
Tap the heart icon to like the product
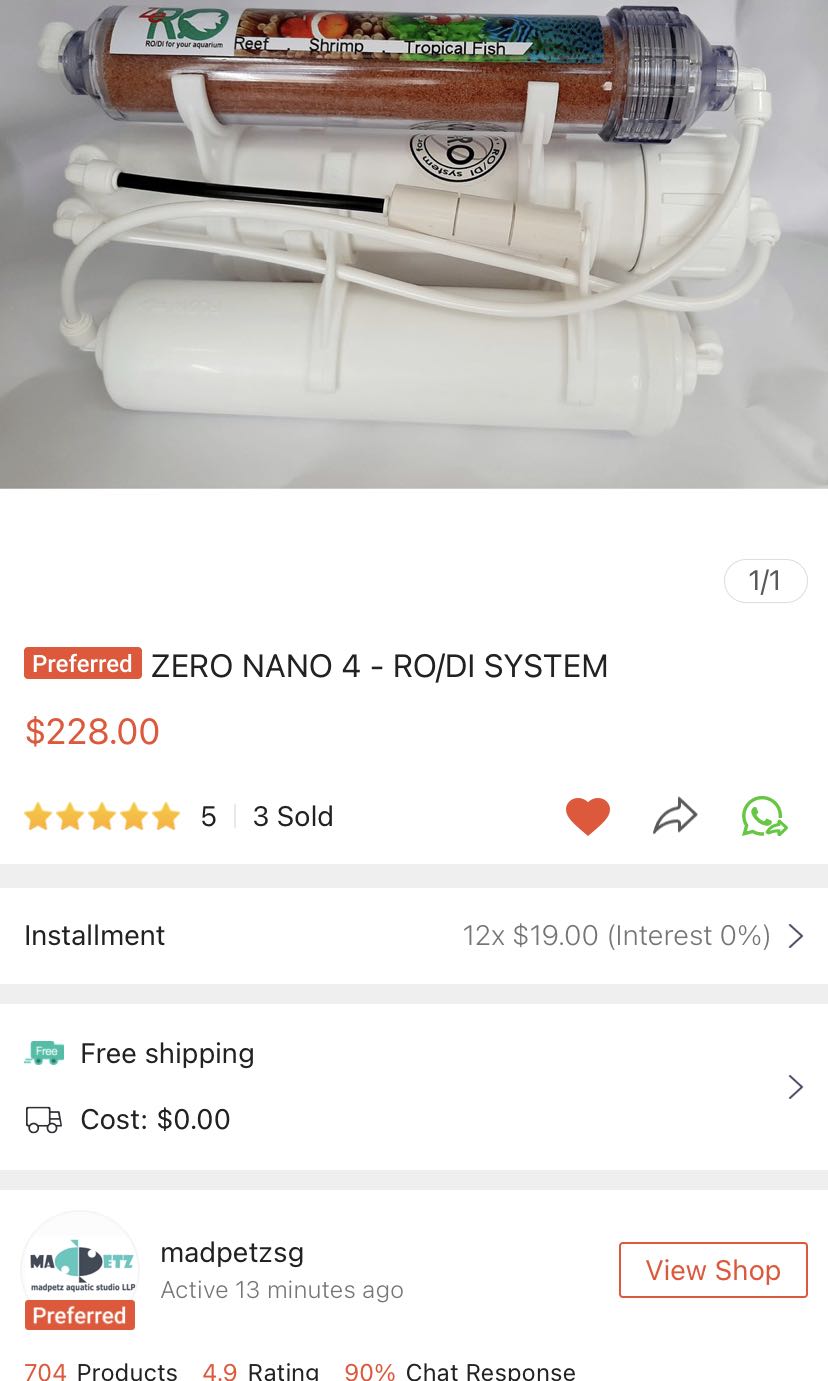[x=588, y=816]
